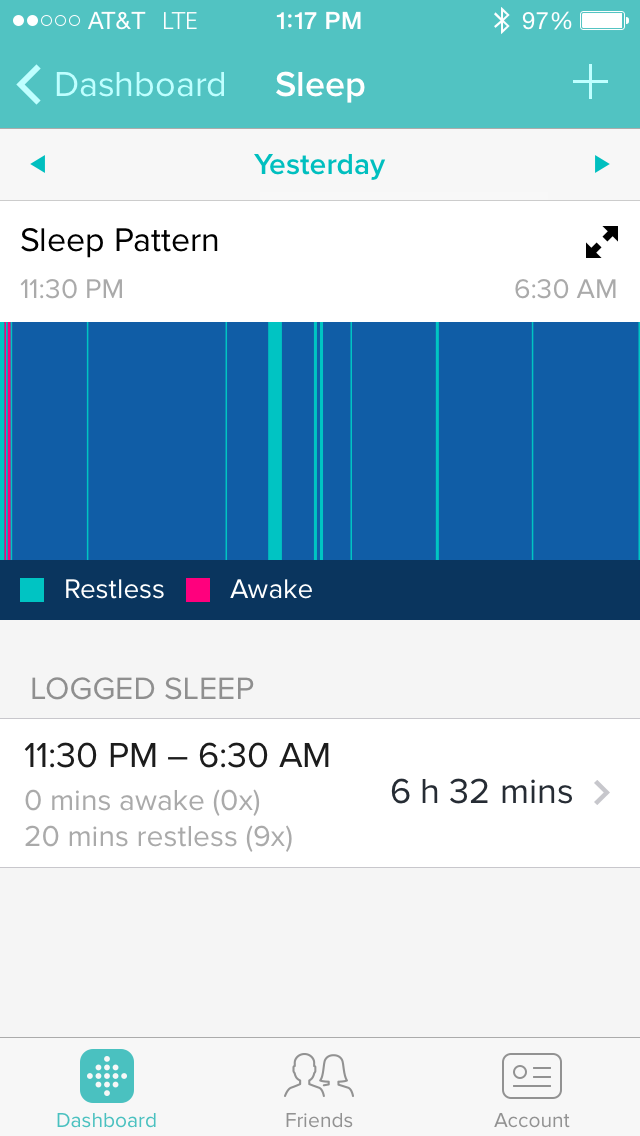Screen dimensions: 640x1136
Task: Switch to the Friends tab
Action: pos(319,1088)
